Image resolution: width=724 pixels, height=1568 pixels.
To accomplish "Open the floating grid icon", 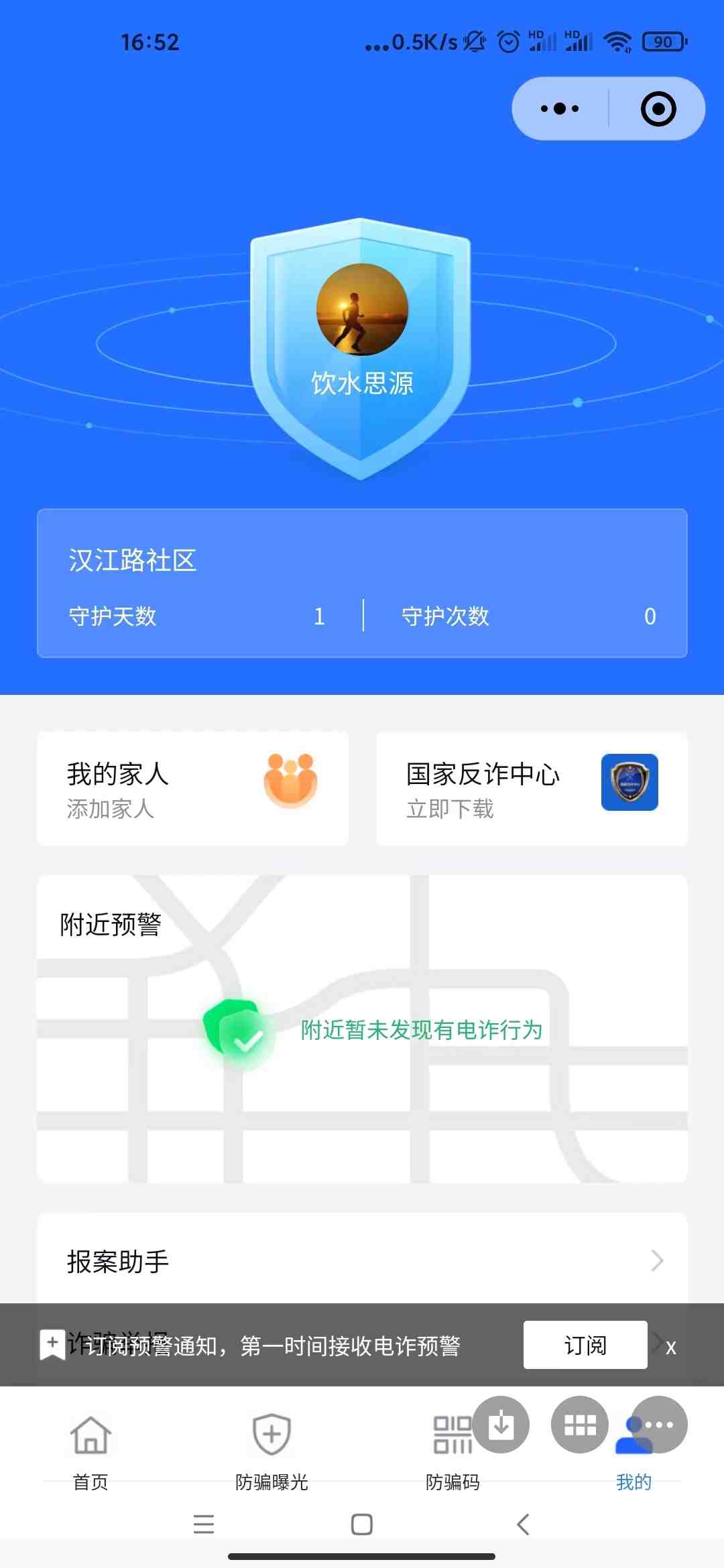I will [x=580, y=1425].
